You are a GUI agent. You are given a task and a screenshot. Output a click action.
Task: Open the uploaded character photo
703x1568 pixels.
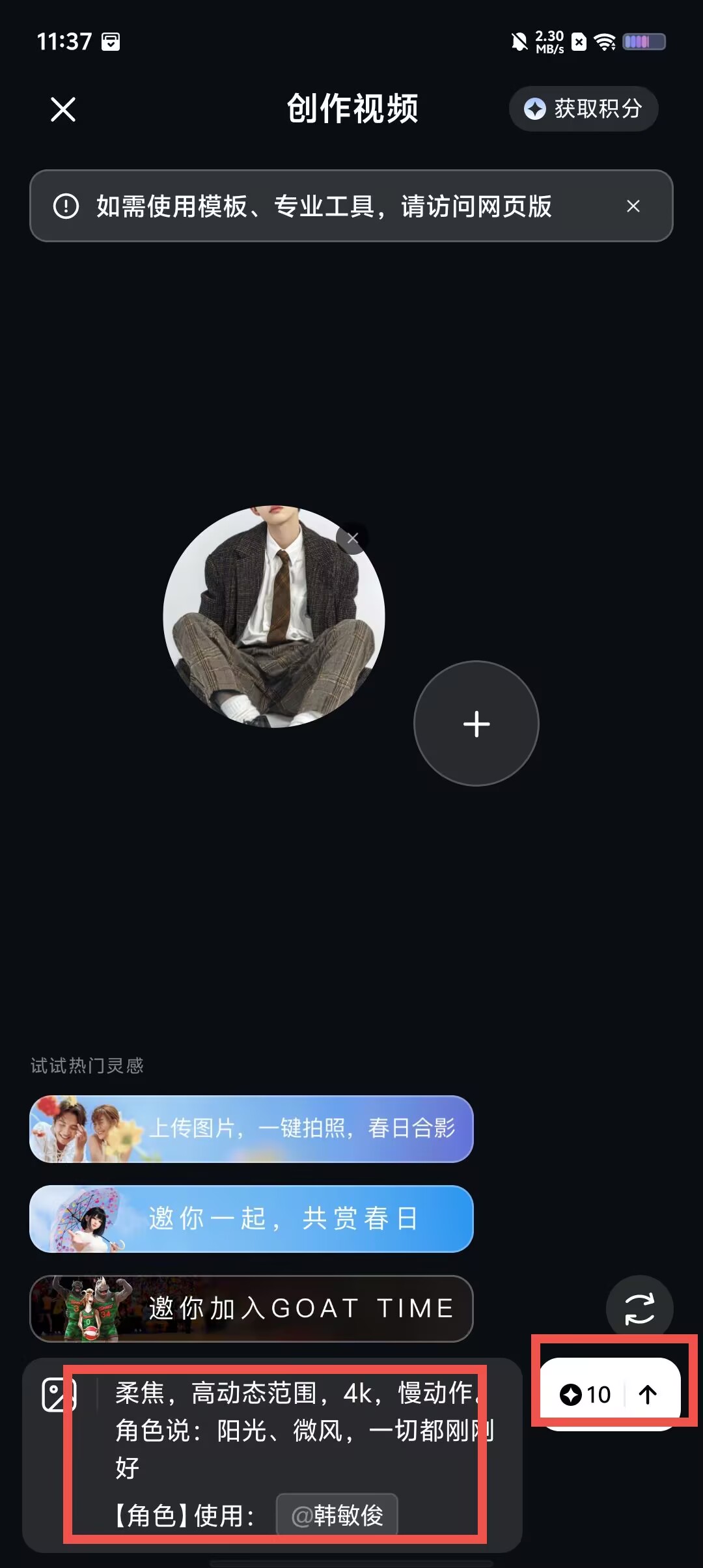tap(274, 617)
